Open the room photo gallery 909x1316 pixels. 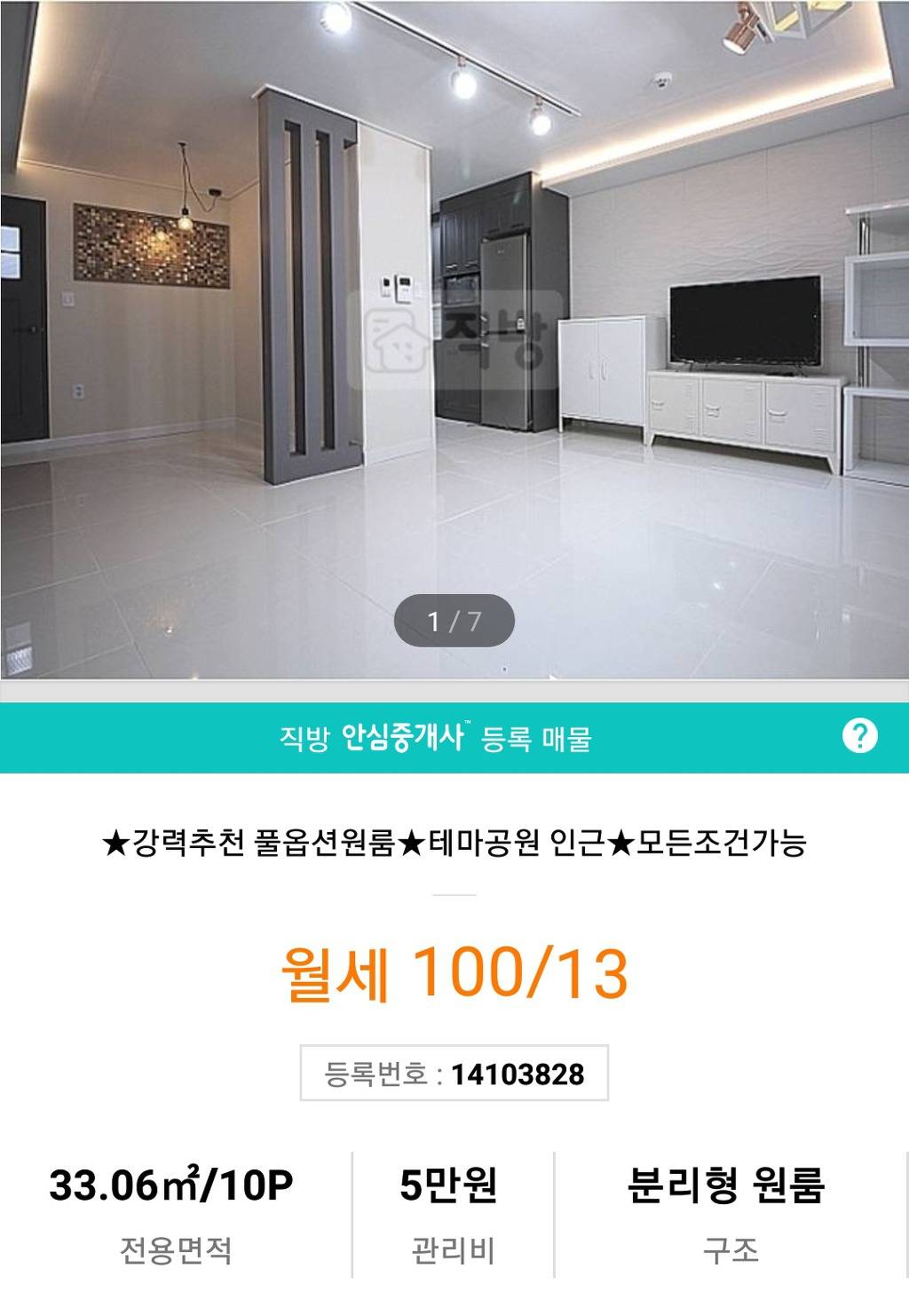point(454,337)
